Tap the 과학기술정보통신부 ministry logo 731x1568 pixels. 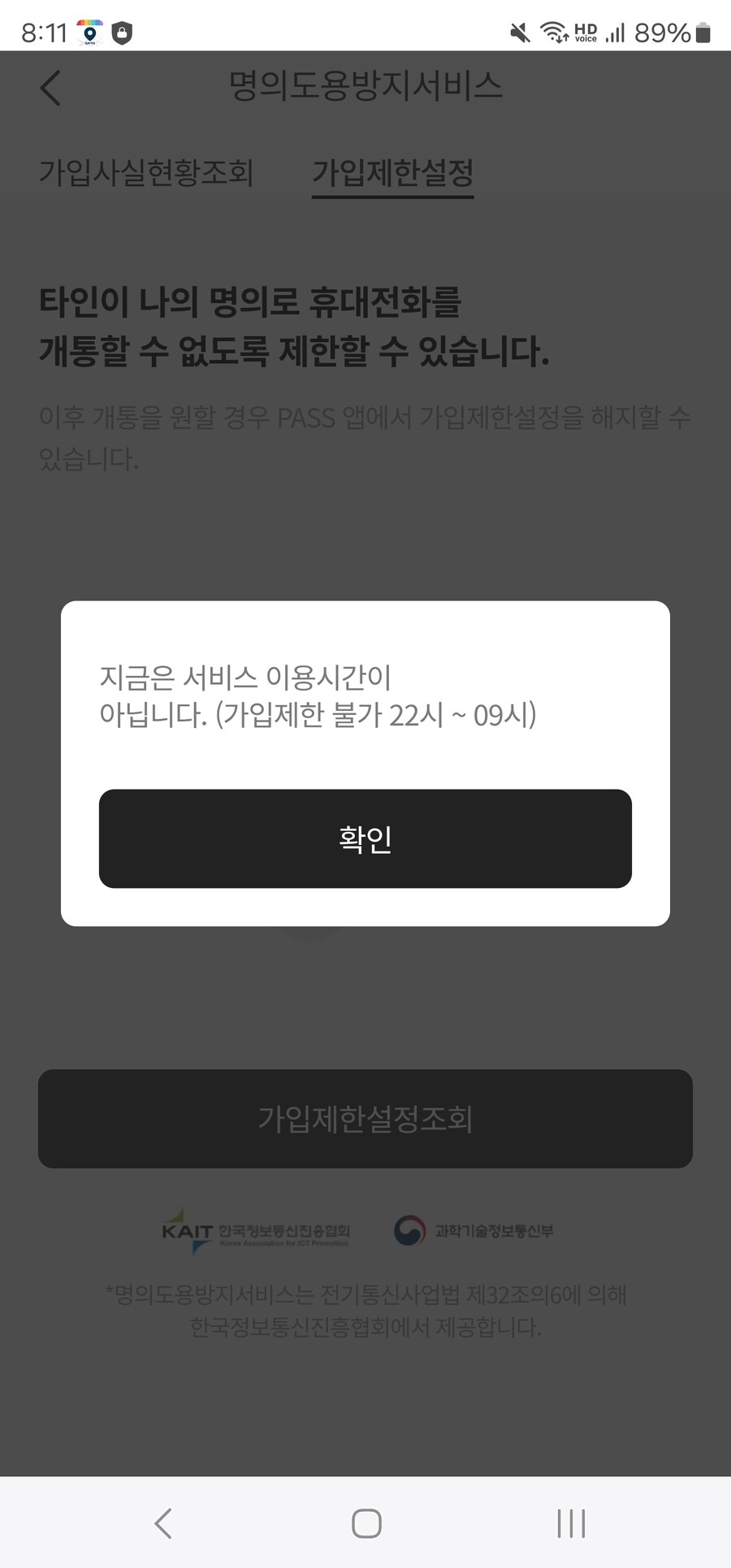(x=475, y=1229)
